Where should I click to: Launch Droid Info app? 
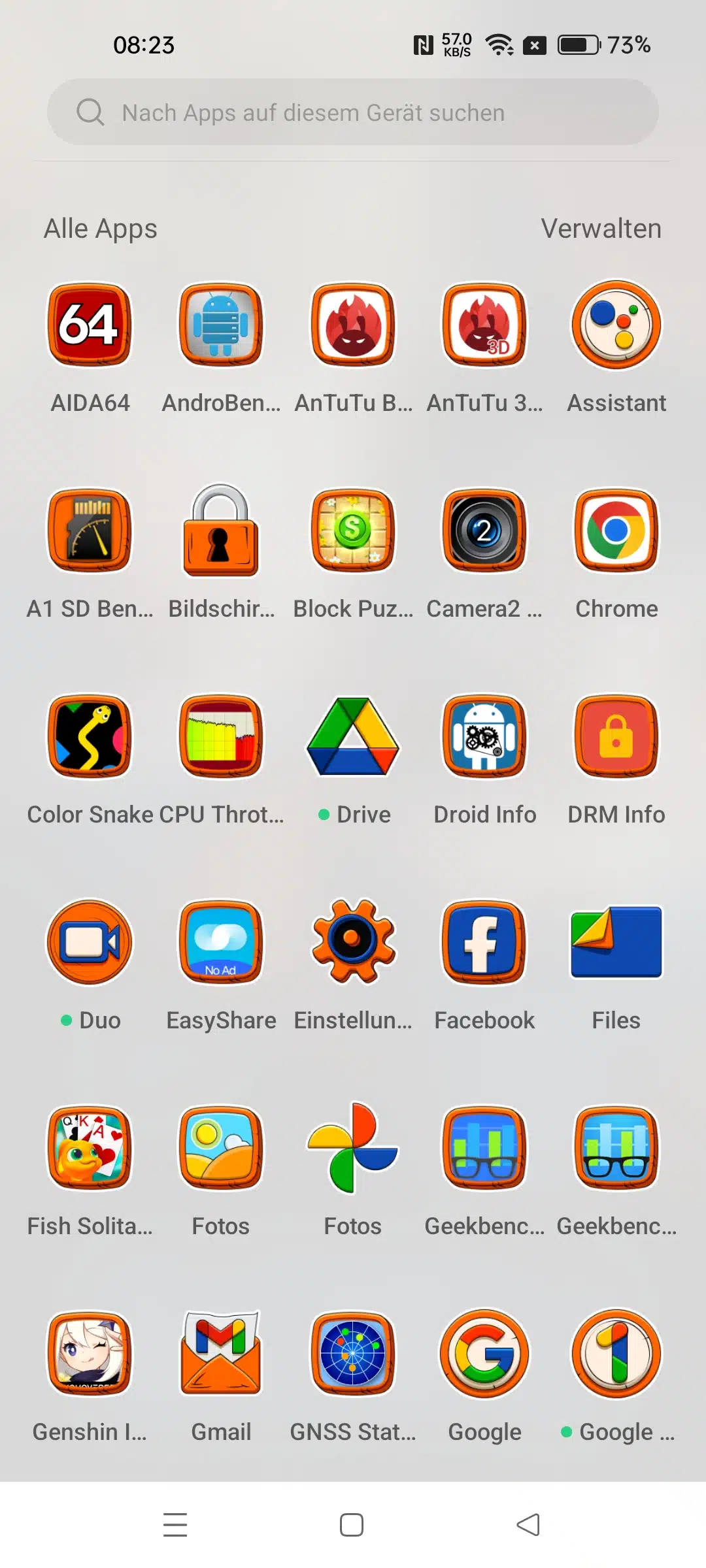(x=484, y=736)
